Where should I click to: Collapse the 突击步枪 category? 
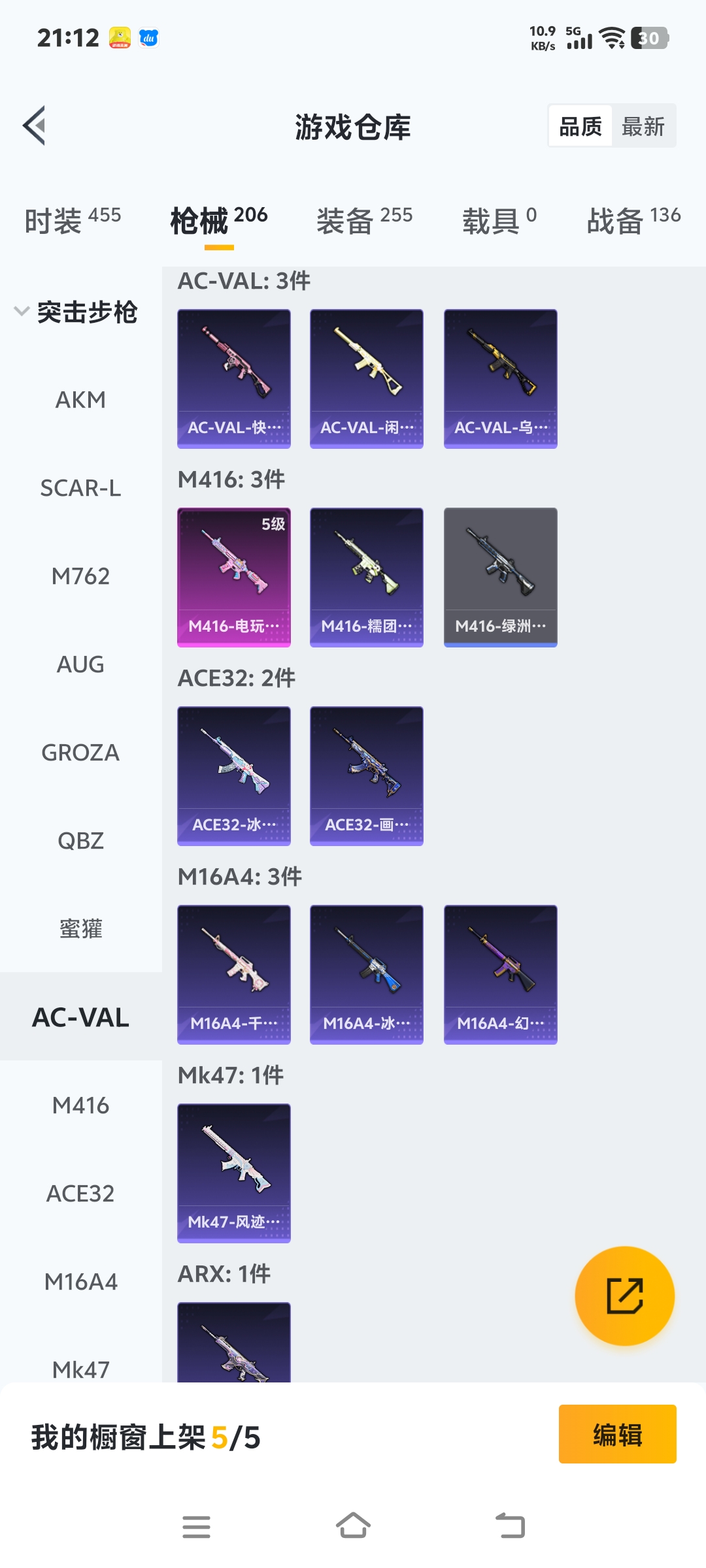(75, 312)
